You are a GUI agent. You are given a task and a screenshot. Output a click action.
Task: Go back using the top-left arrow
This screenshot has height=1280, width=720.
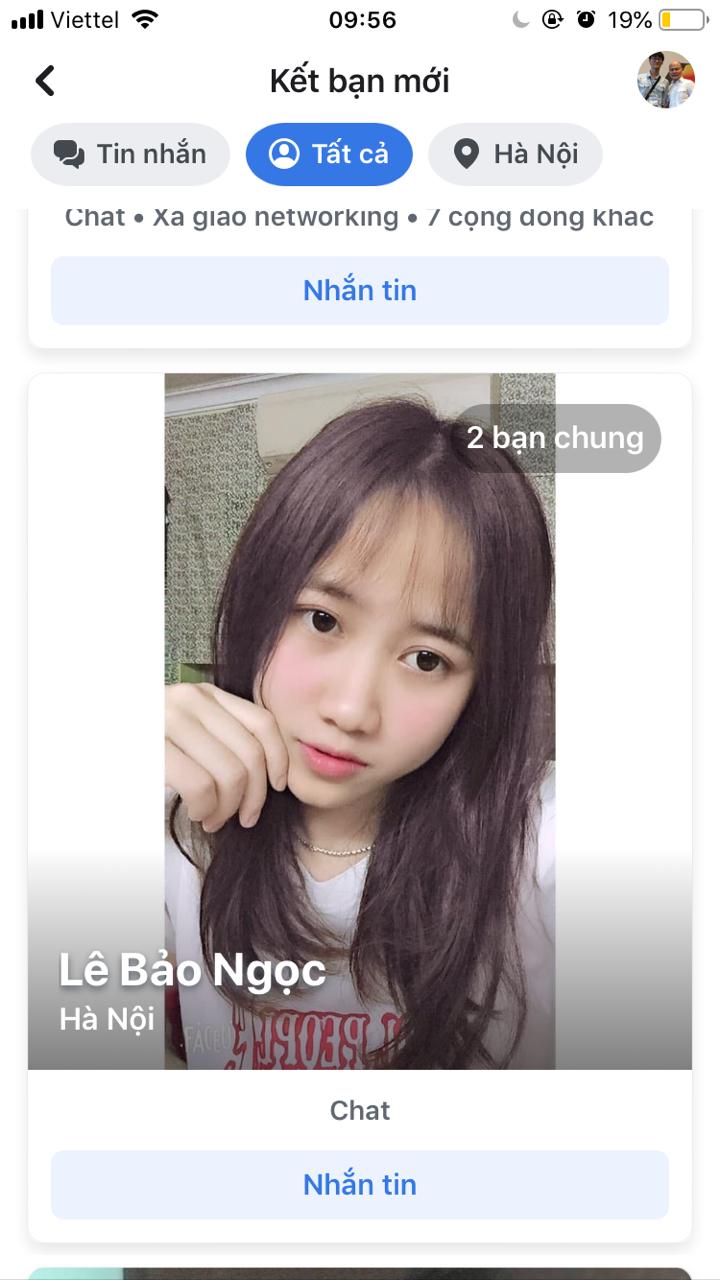(x=45, y=80)
